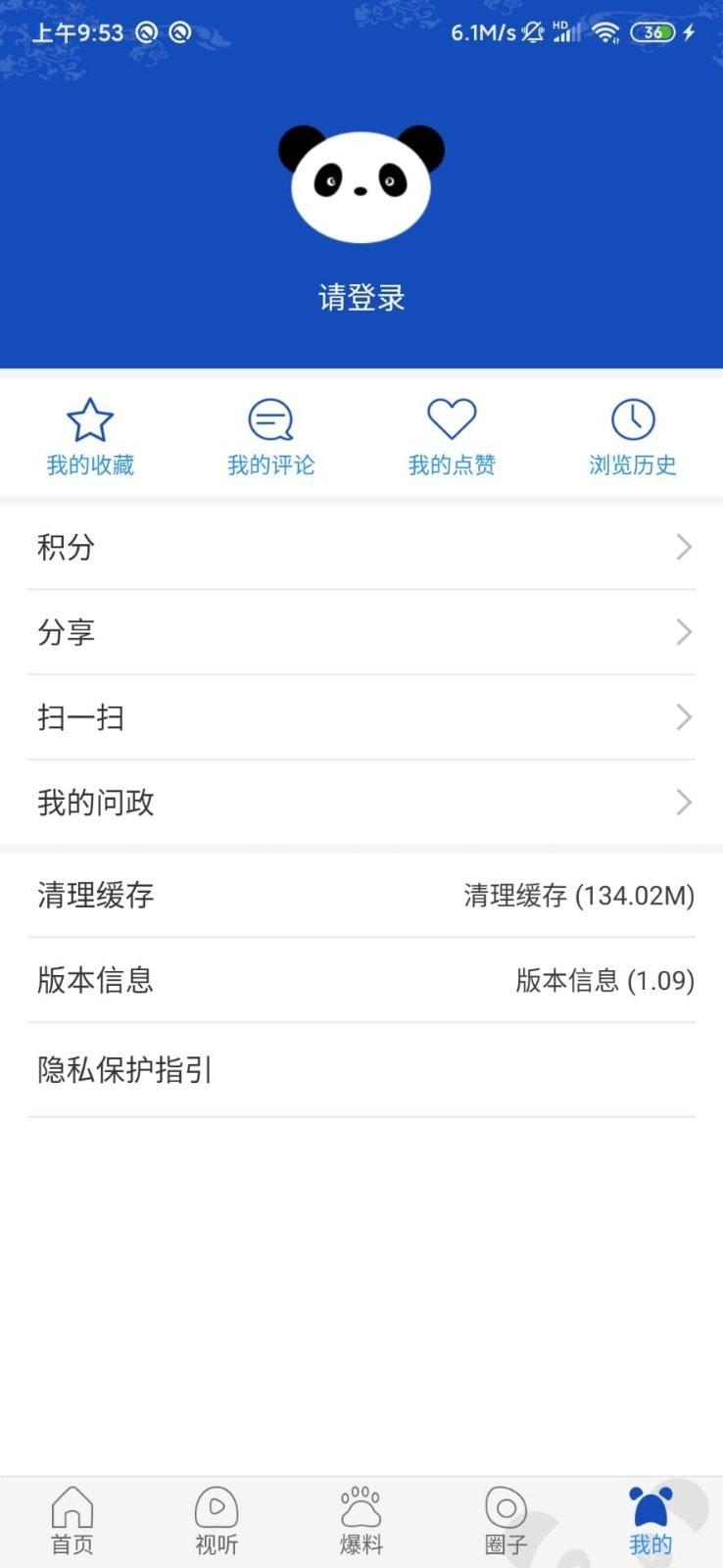The height and width of the screenshot is (1568, 723).
Task: Go to the 爆料 tab
Action: pyautogui.click(x=361, y=1521)
